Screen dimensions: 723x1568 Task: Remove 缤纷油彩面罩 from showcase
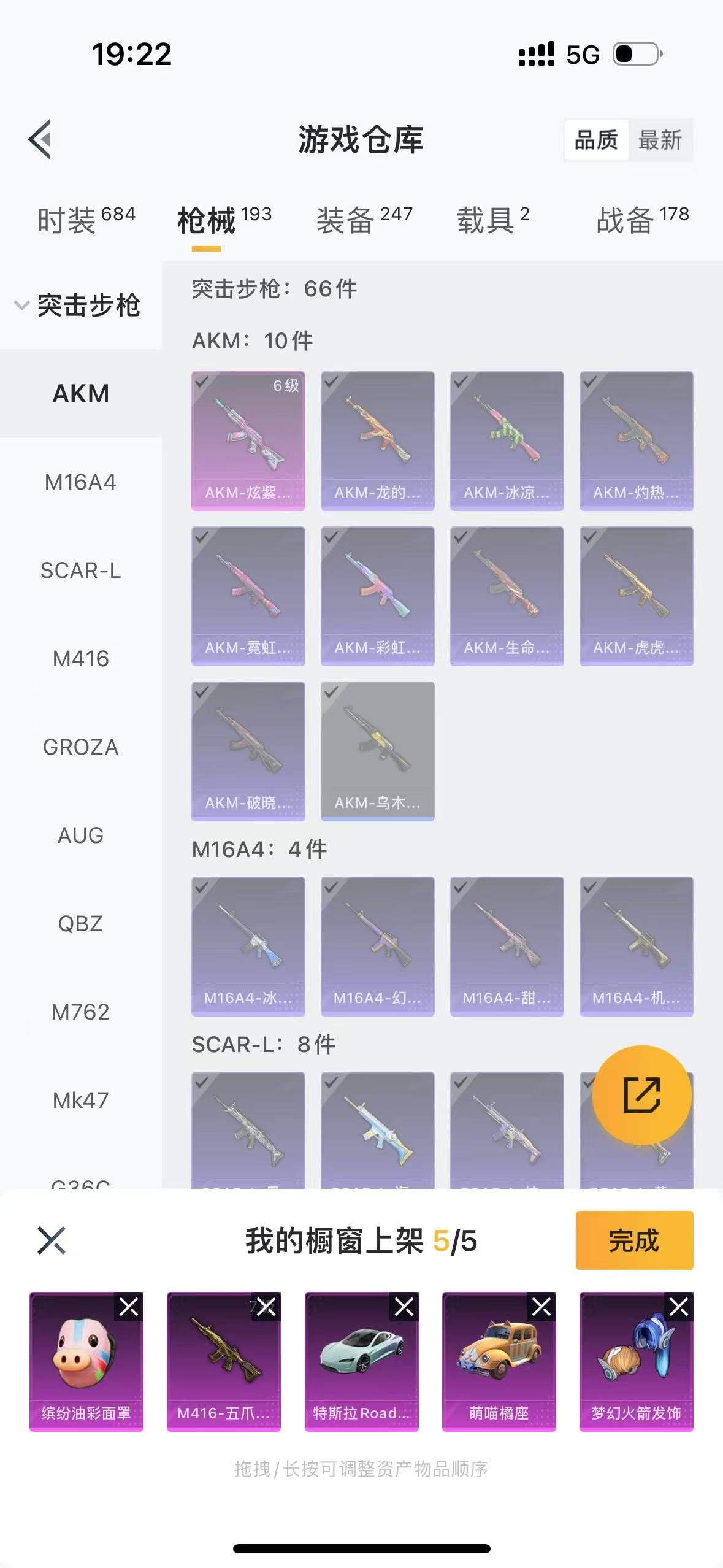[129, 1307]
